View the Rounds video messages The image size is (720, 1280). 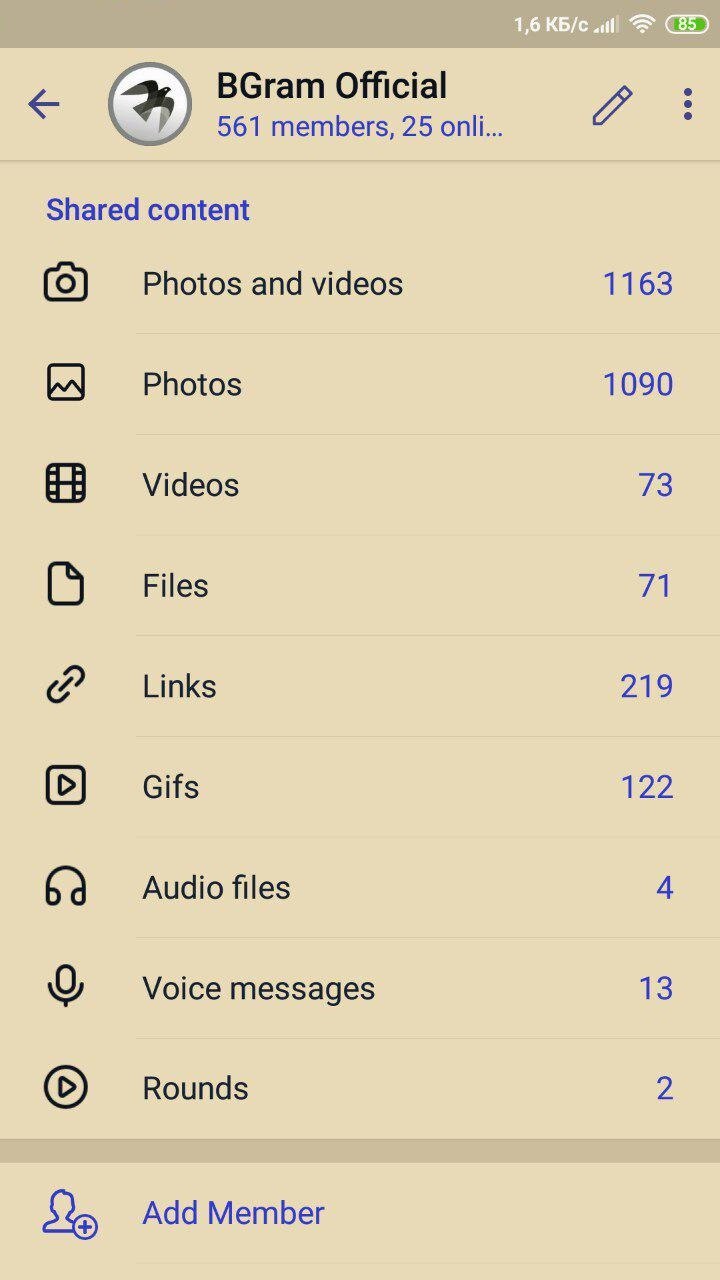(x=360, y=1088)
